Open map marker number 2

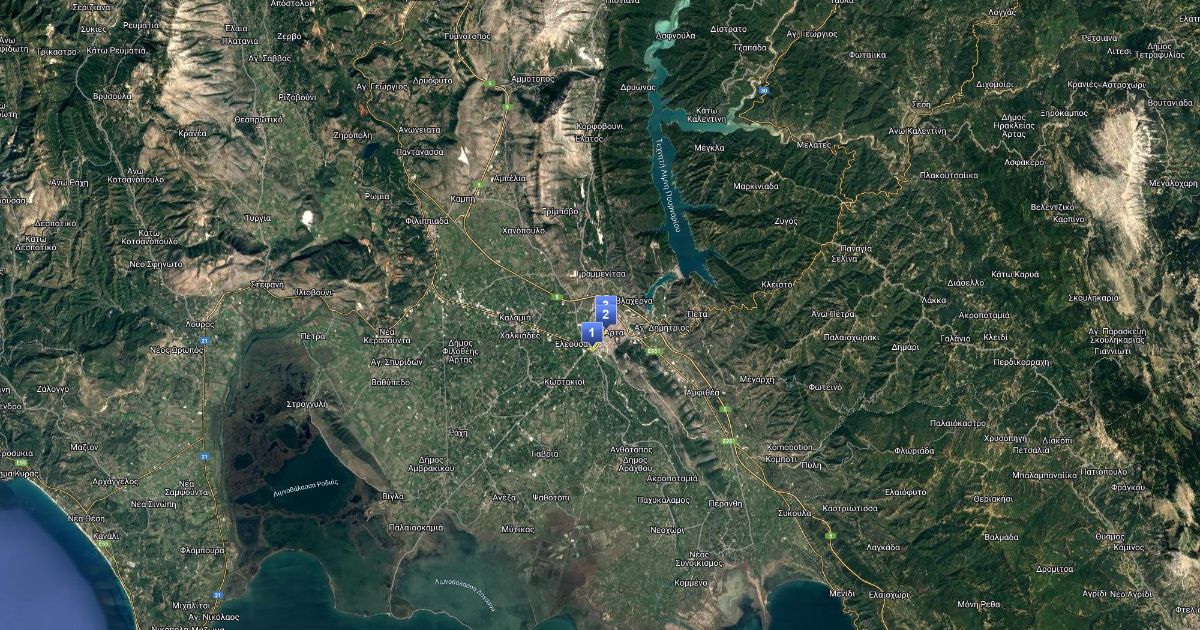(x=605, y=316)
